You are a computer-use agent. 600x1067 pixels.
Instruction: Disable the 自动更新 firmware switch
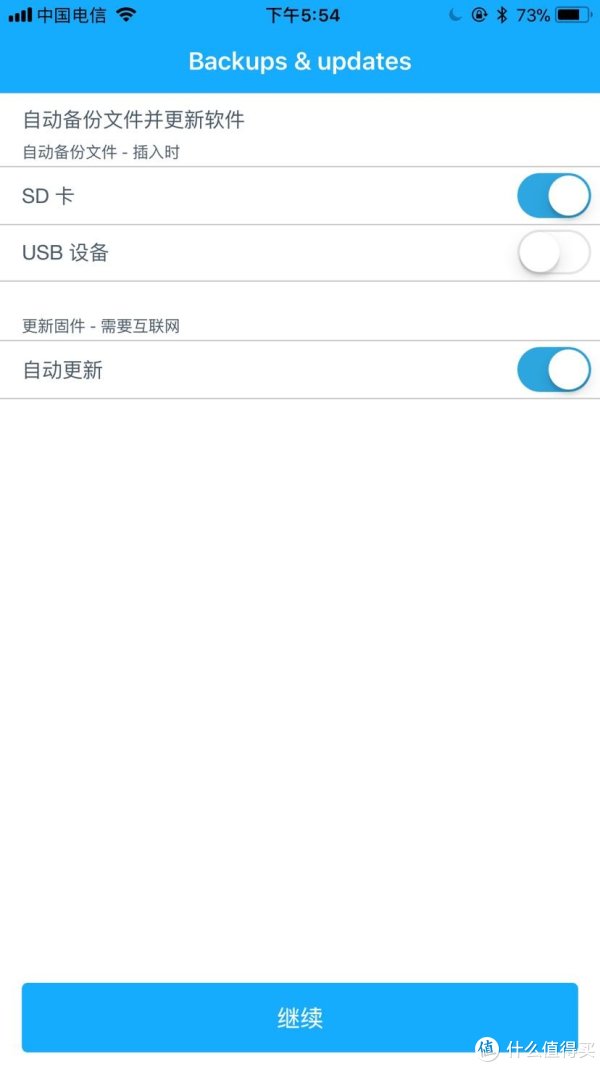[x=554, y=370]
